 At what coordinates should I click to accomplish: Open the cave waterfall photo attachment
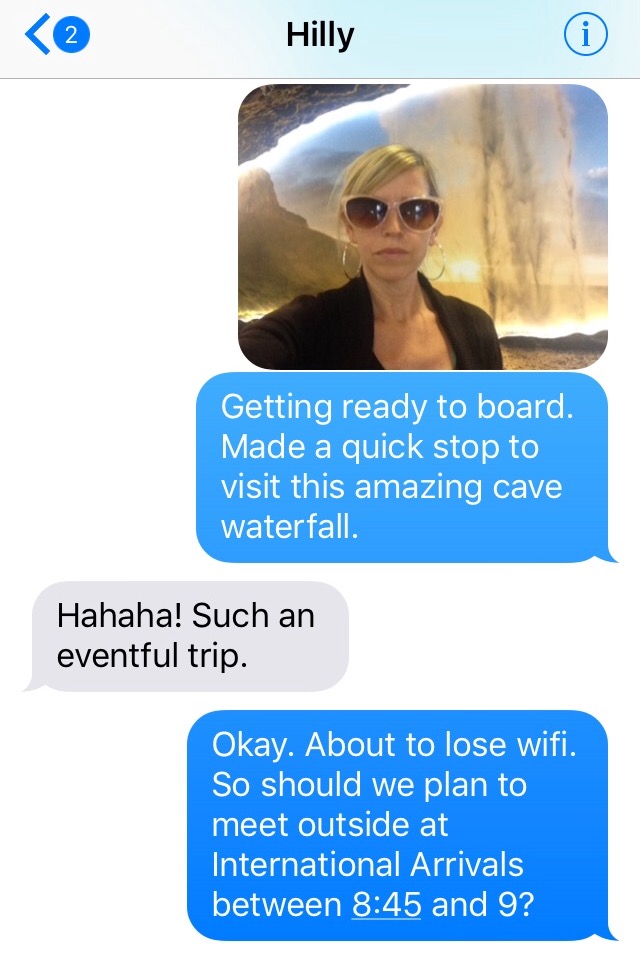(x=422, y=227)
